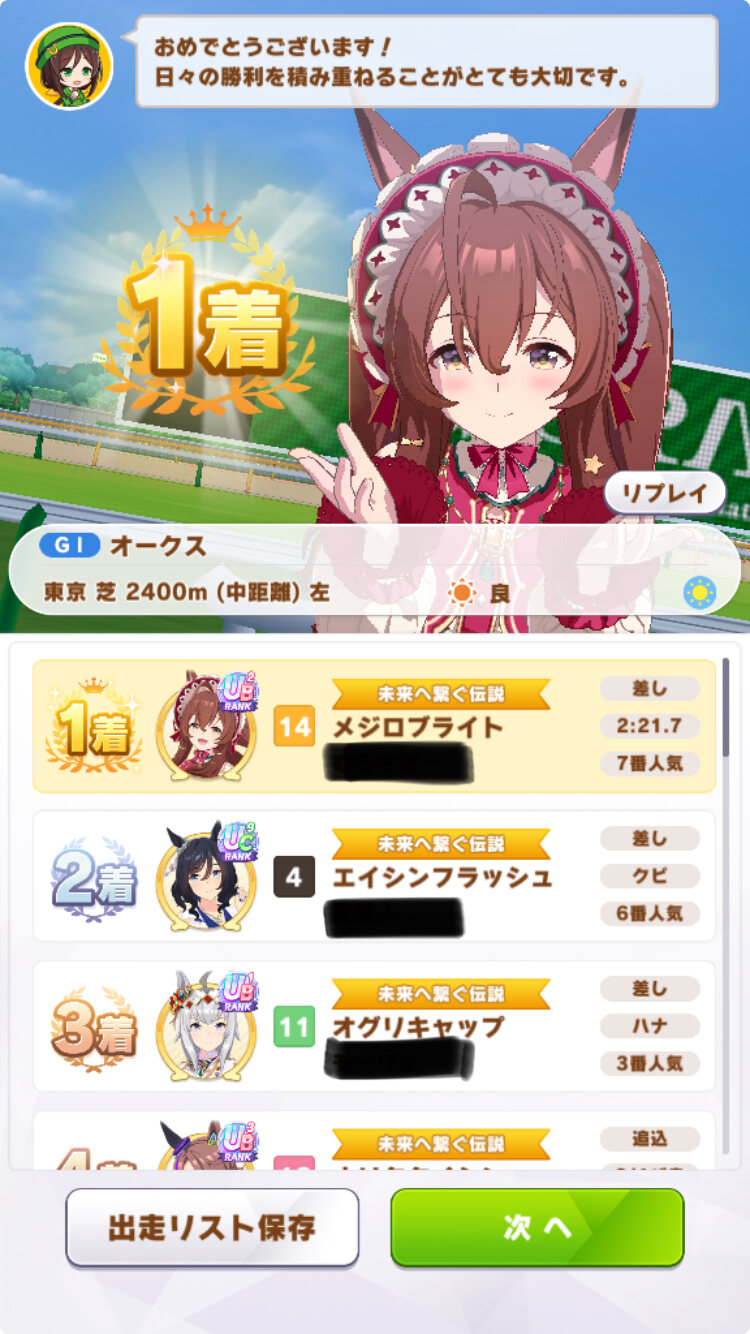Tap the リプレイ replay button

tap(665, 493)
